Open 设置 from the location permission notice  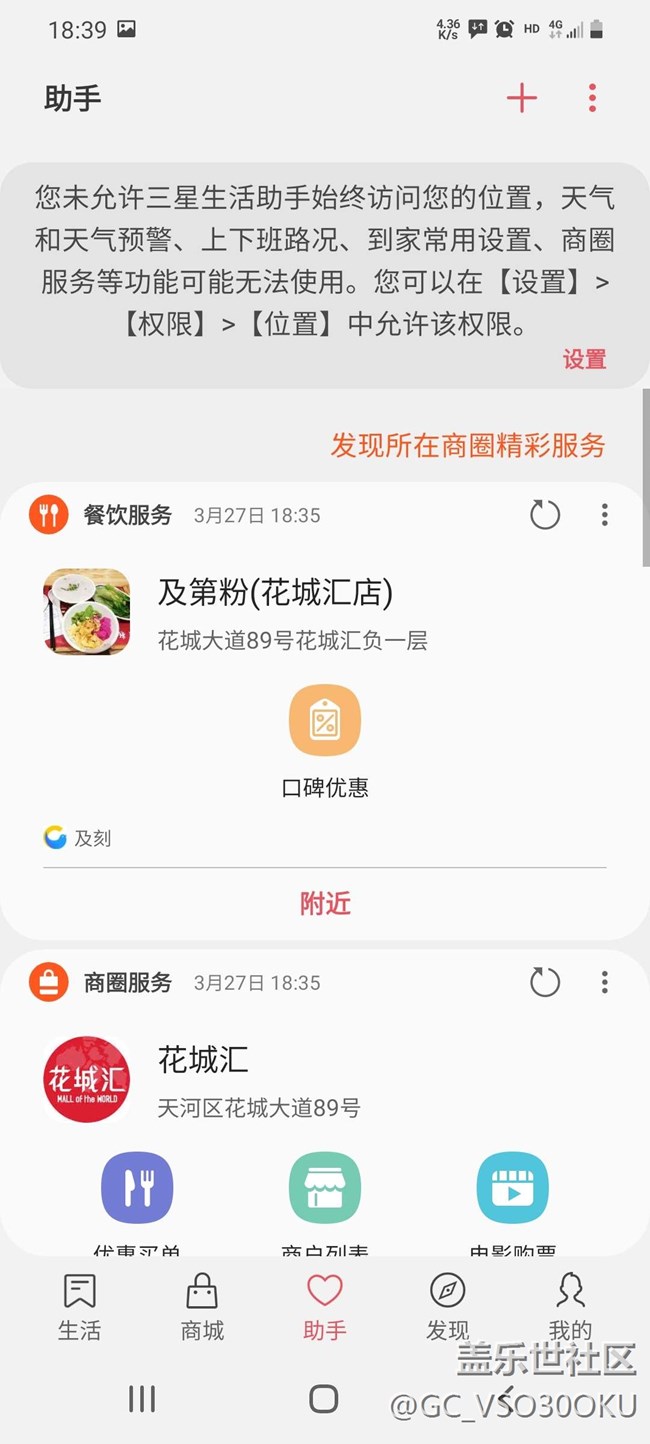coord(584,360)
